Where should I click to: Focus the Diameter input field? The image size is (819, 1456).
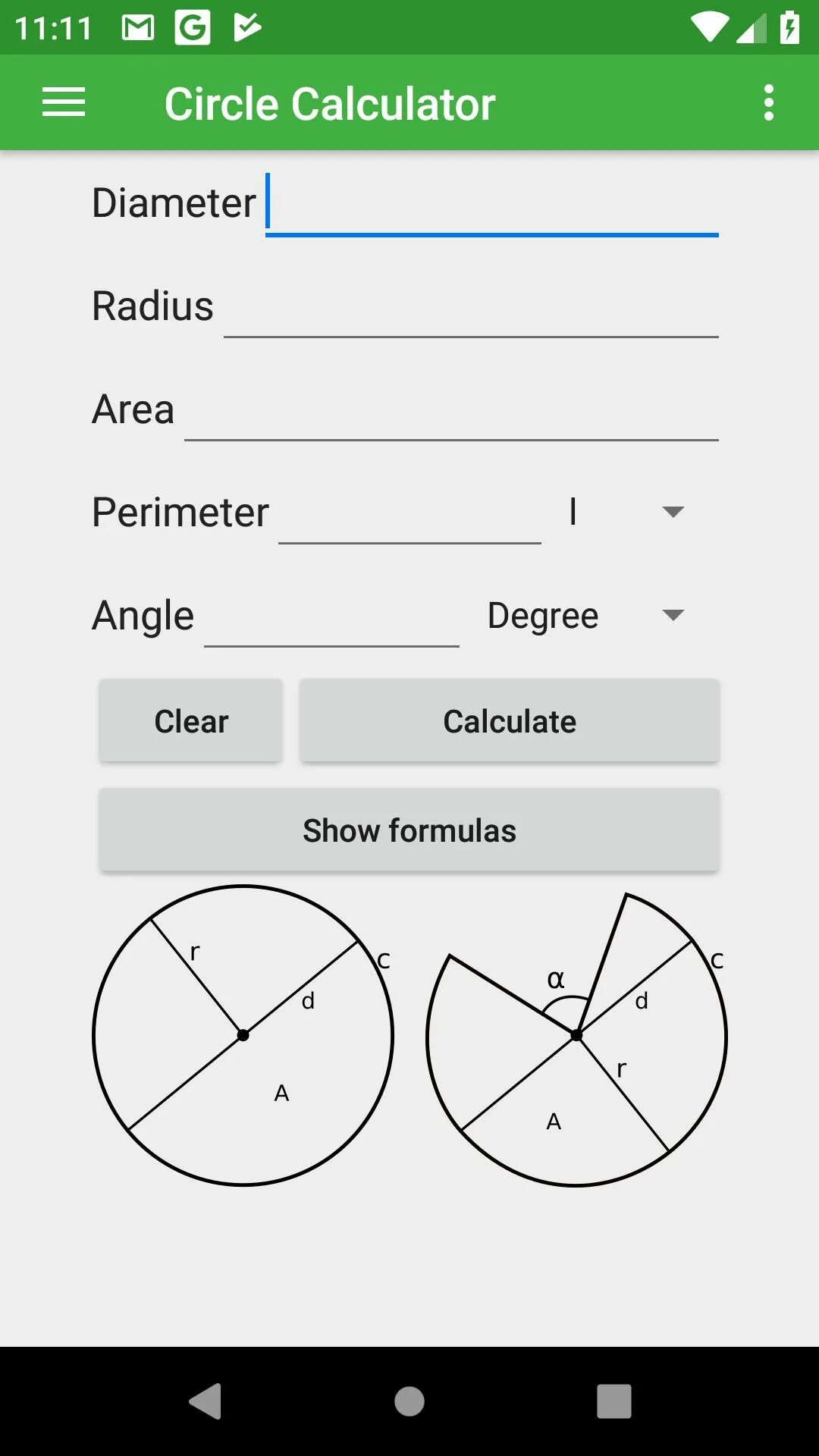(491, 205)
